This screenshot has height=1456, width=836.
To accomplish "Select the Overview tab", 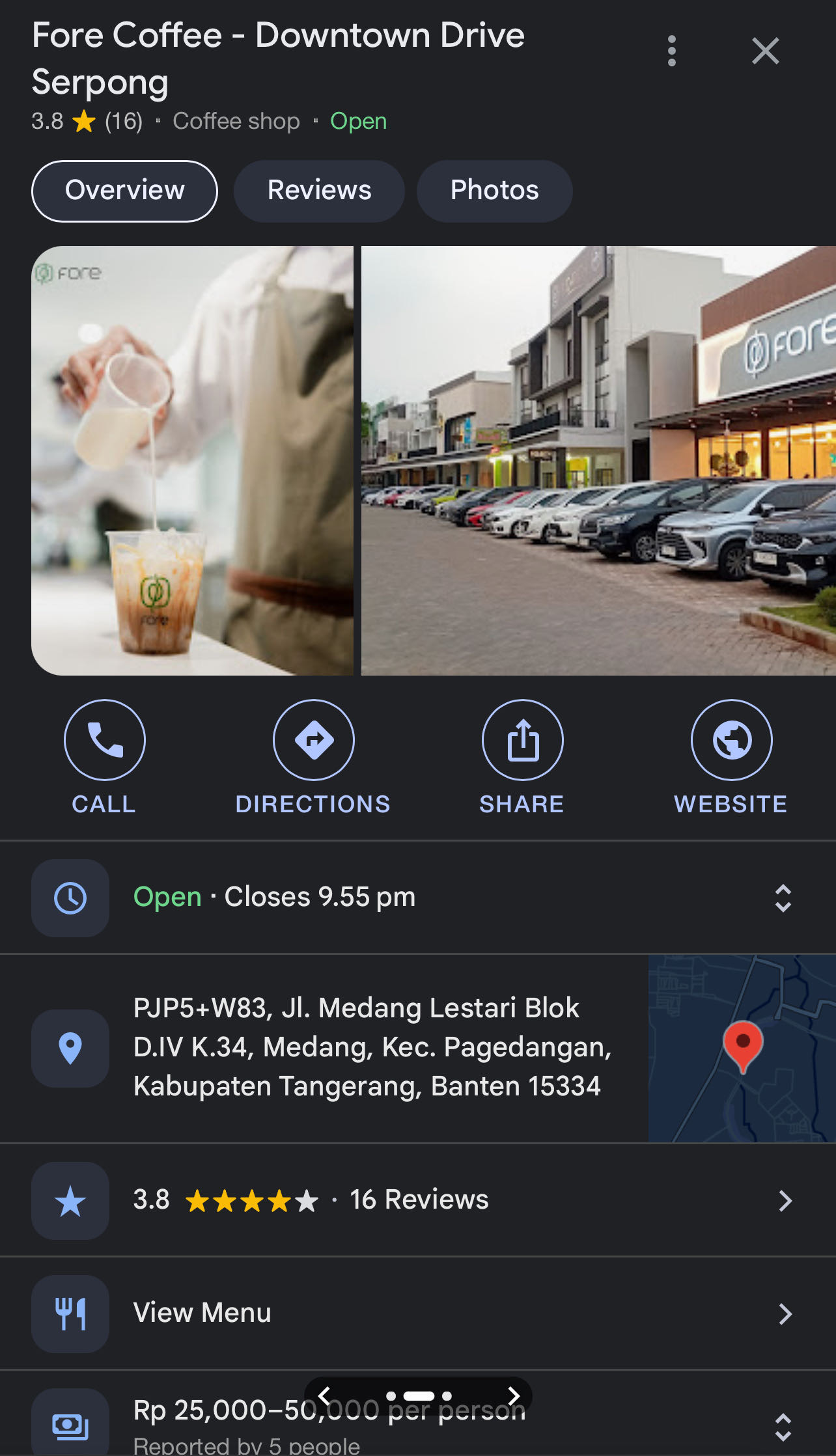I will pos(124,191).
